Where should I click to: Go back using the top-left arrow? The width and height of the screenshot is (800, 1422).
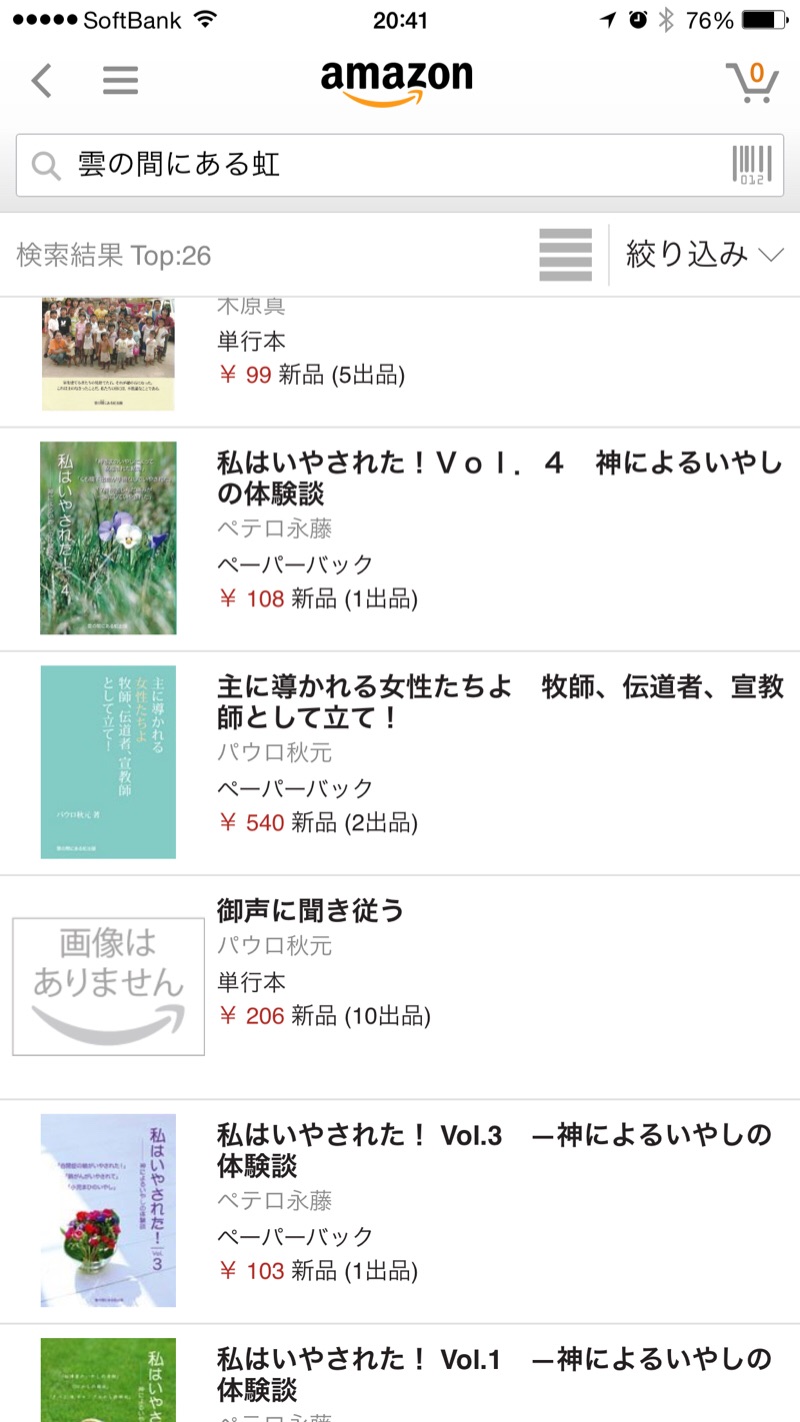pos(41,80)
